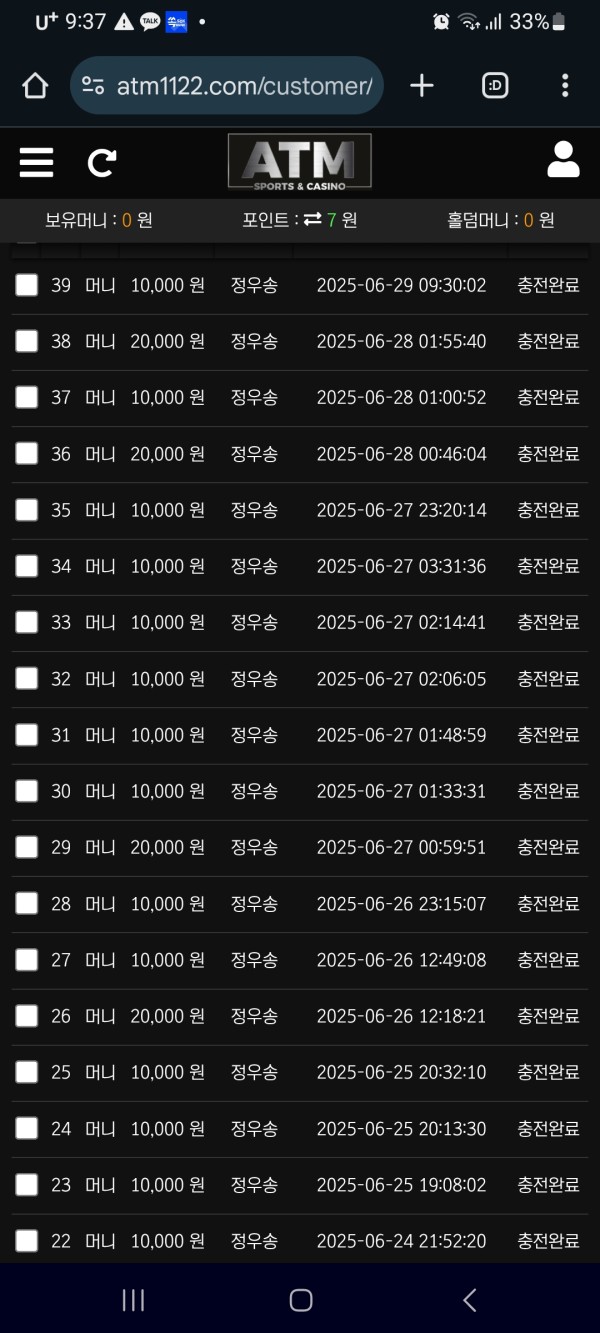Mark the checkbox for row 30

pos(27,791)
